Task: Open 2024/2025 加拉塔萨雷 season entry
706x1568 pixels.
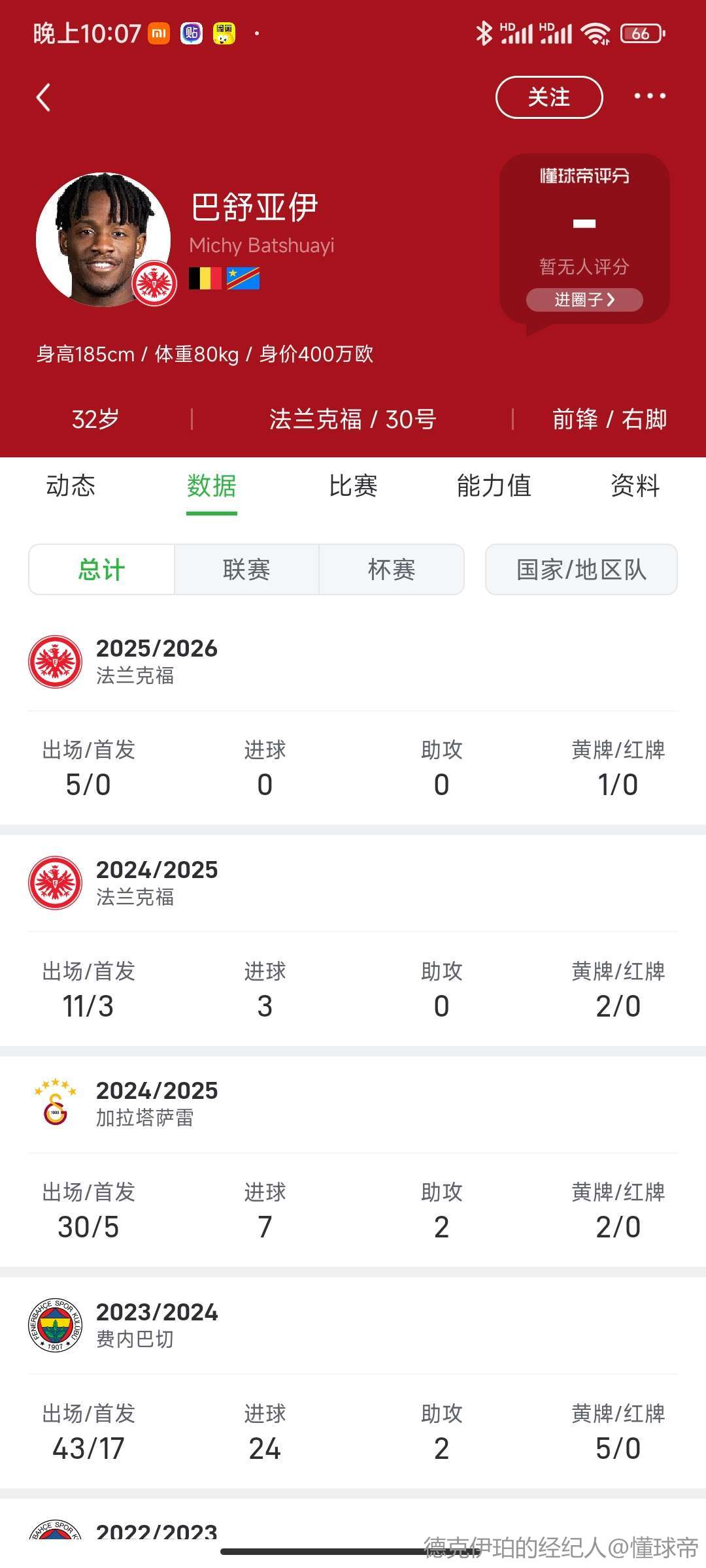Action: [x=157, y=1103]
